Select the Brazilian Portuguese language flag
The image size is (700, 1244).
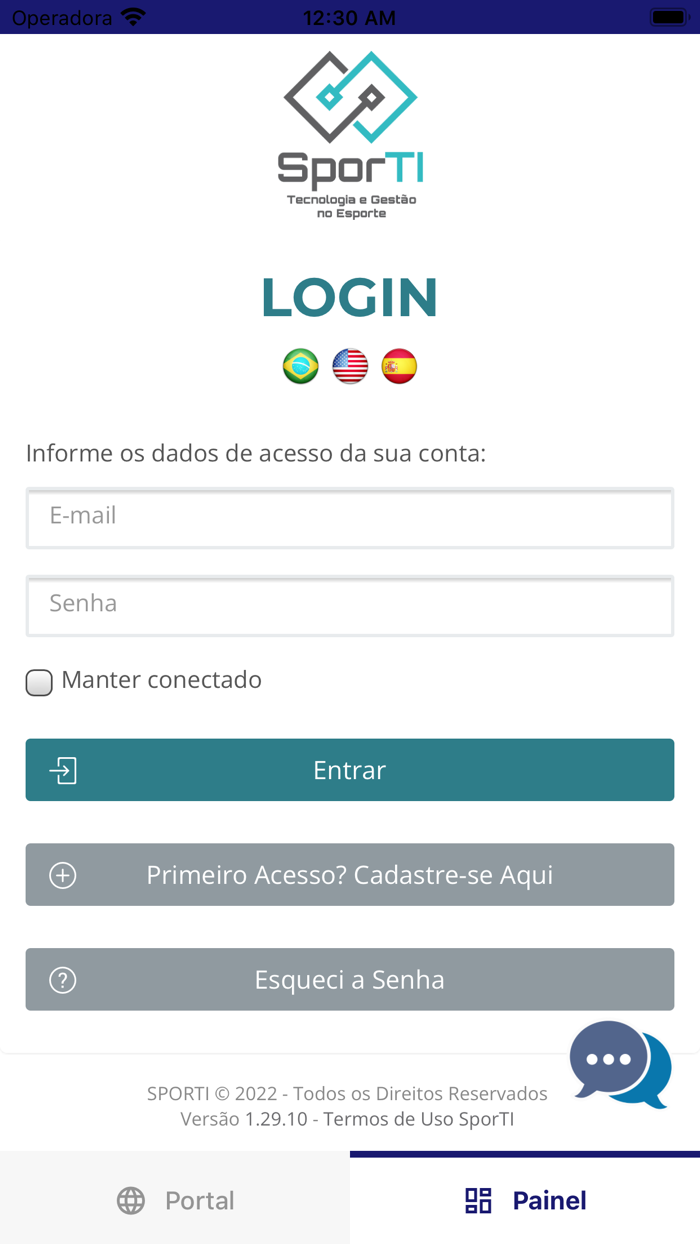click(x=301, y=366)
